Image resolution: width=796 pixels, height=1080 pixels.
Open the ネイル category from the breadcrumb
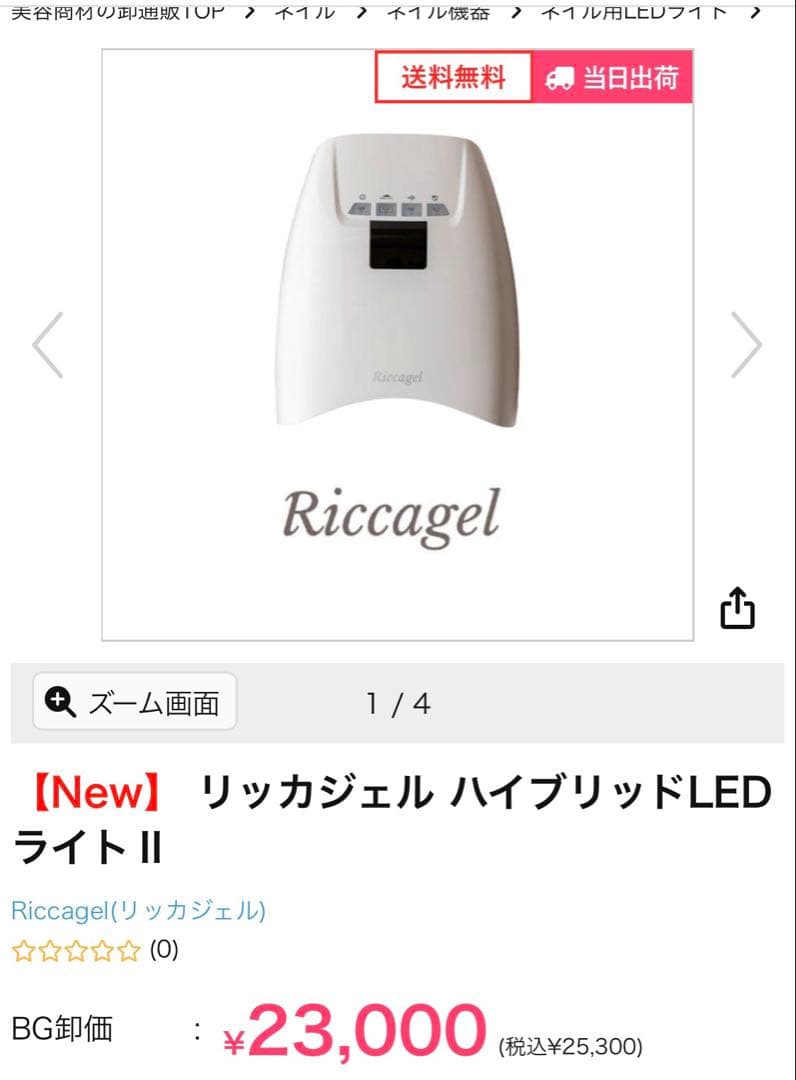(x=306, y=12)
